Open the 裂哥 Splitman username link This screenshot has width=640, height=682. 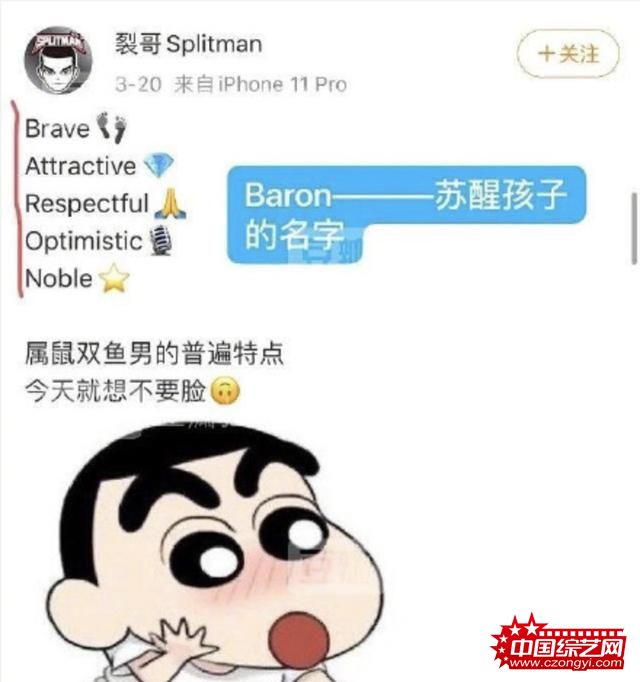(189, 44)
